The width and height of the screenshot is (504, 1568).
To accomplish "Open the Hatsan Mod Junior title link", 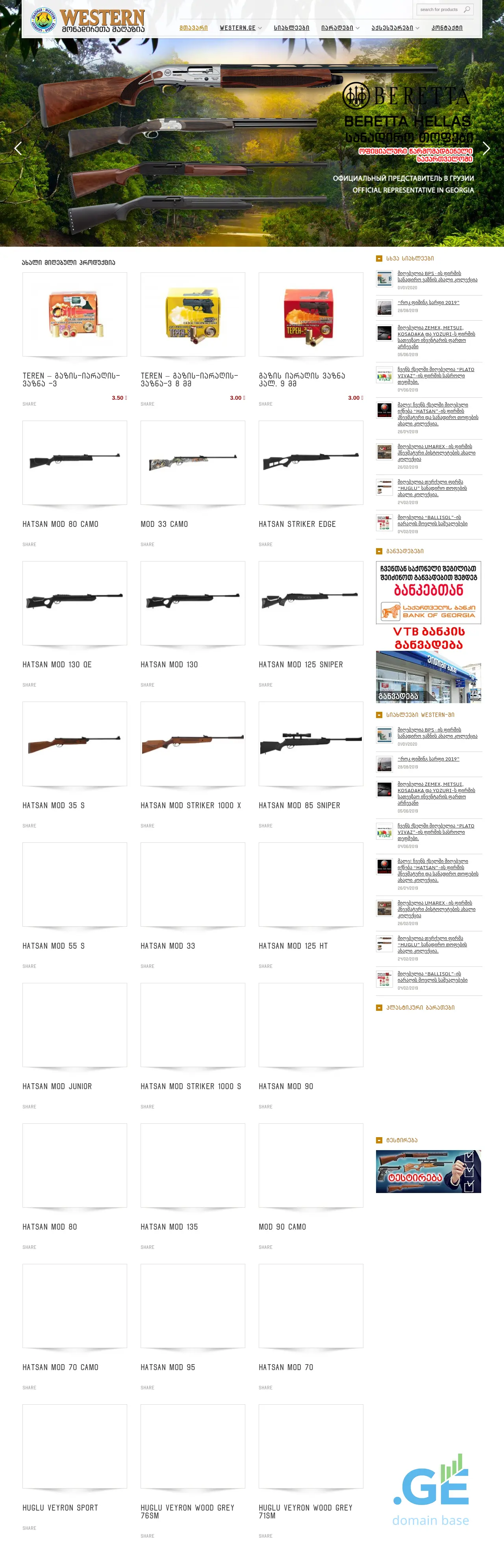I will (57, 1086).
